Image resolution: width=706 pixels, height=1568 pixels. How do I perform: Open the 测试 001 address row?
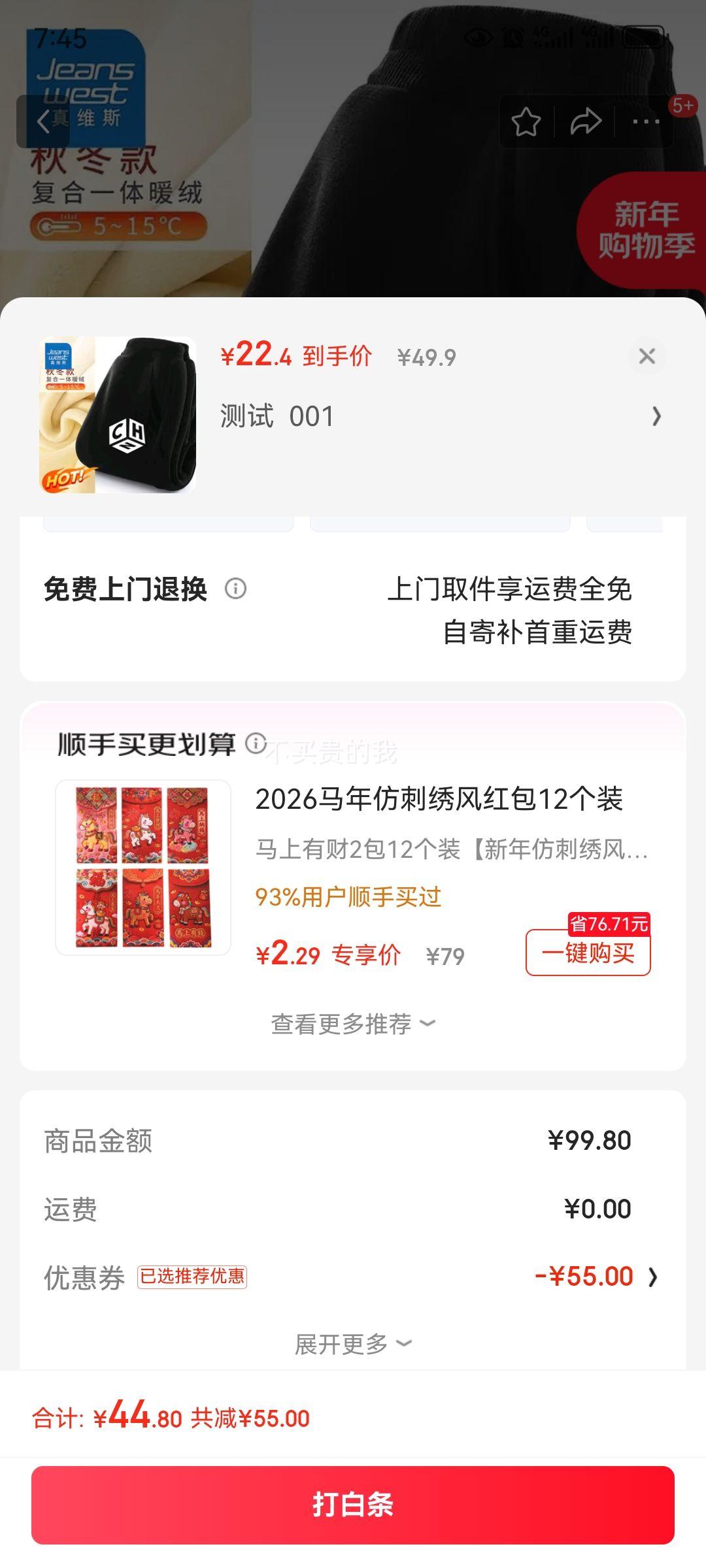pyautogui.click(x=438, y=416)
